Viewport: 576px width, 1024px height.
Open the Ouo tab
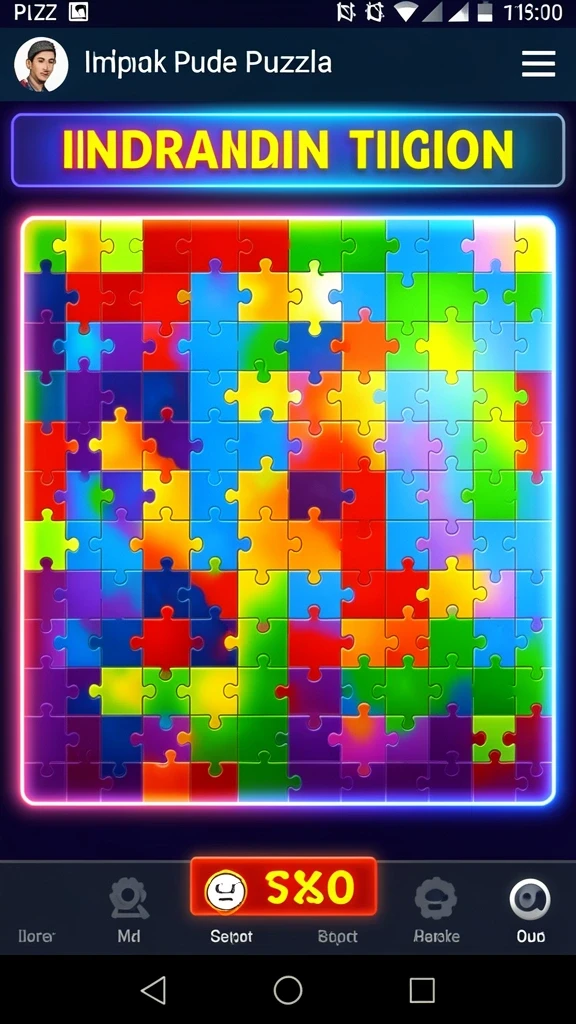coord(530,910)
